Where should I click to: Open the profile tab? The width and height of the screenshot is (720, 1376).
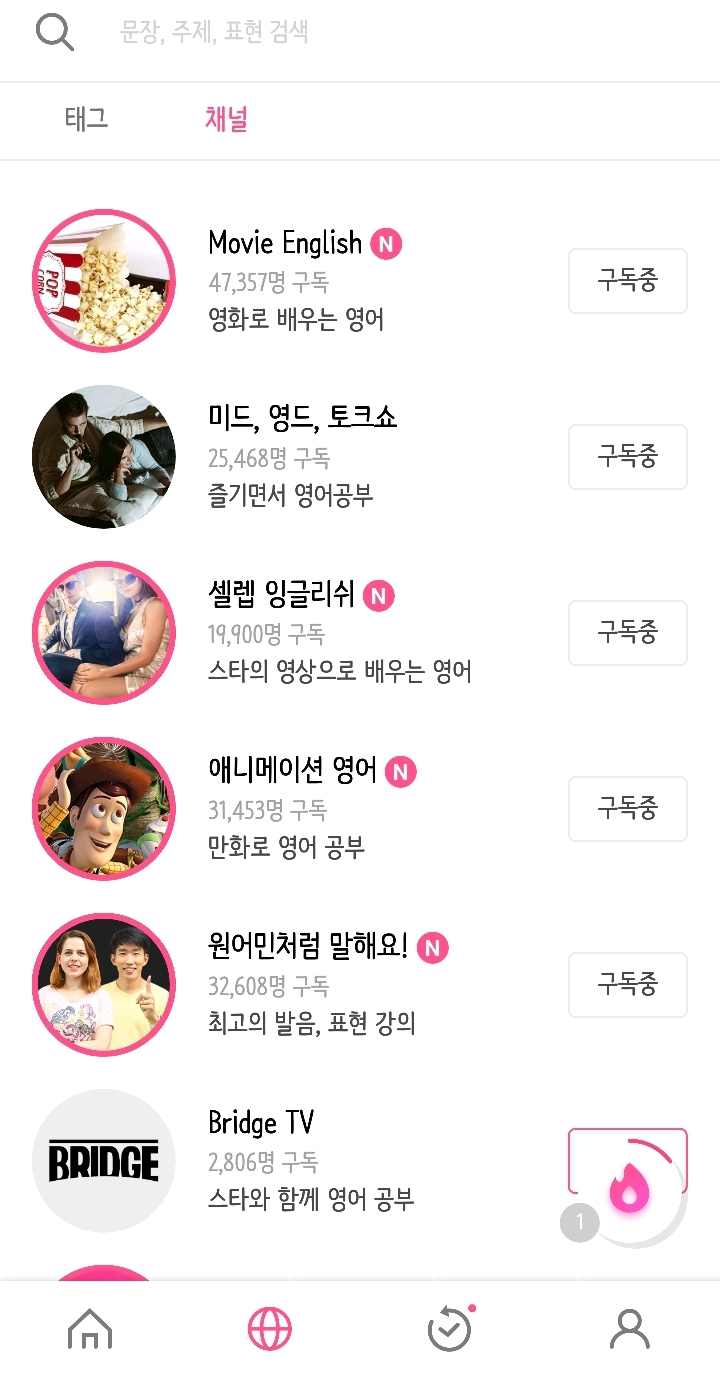(630, 1329)
